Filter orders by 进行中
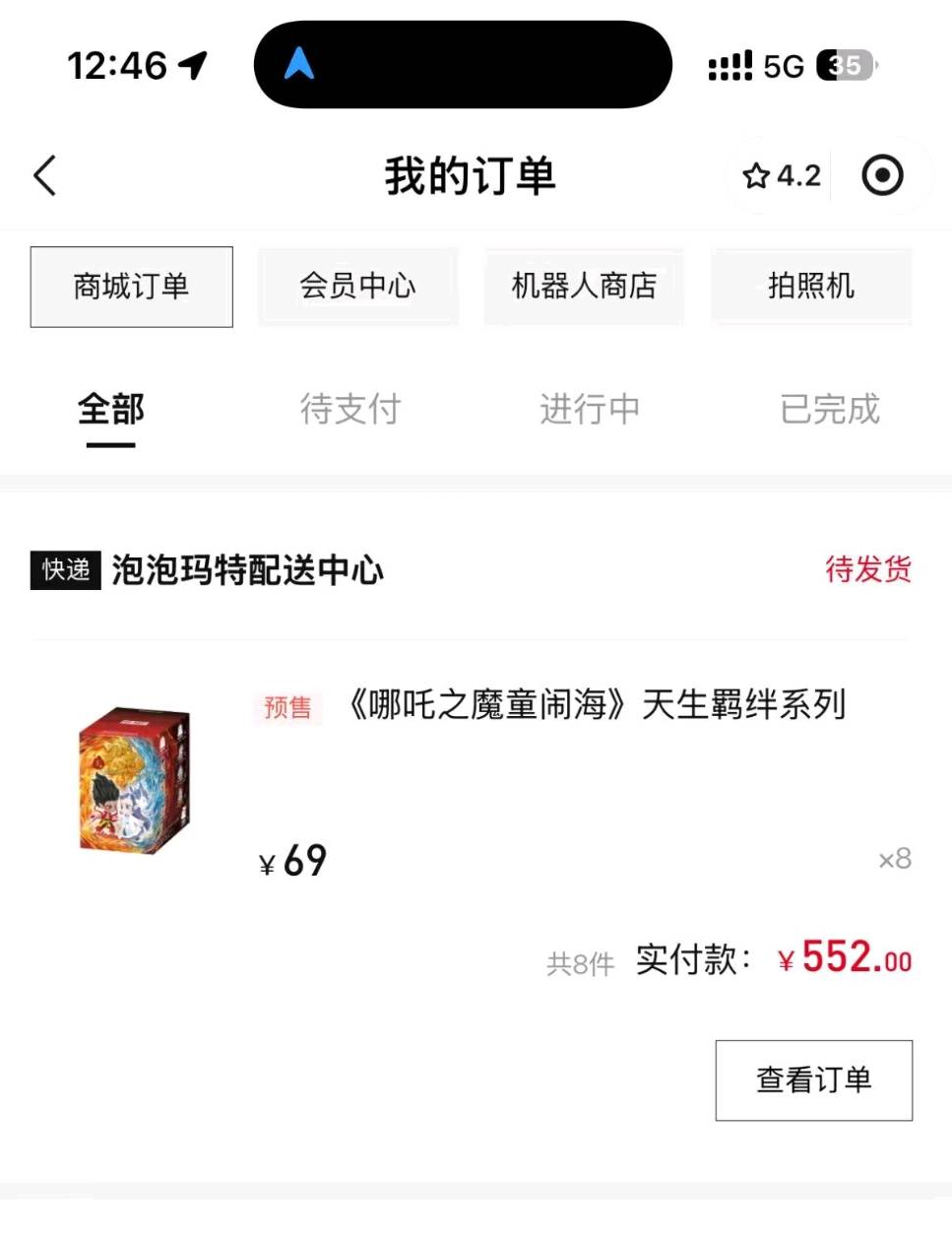 tap(590, 409)
